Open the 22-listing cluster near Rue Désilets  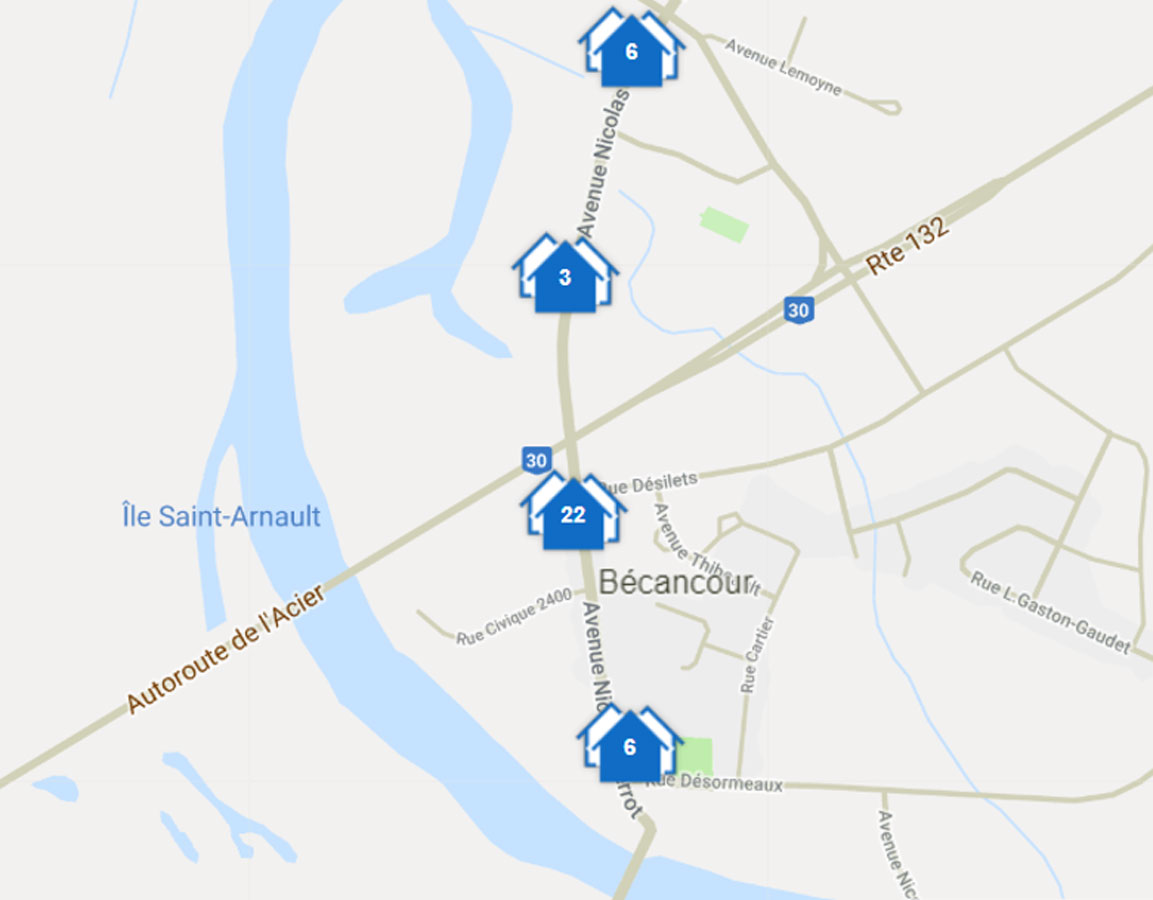coord(573,514)
